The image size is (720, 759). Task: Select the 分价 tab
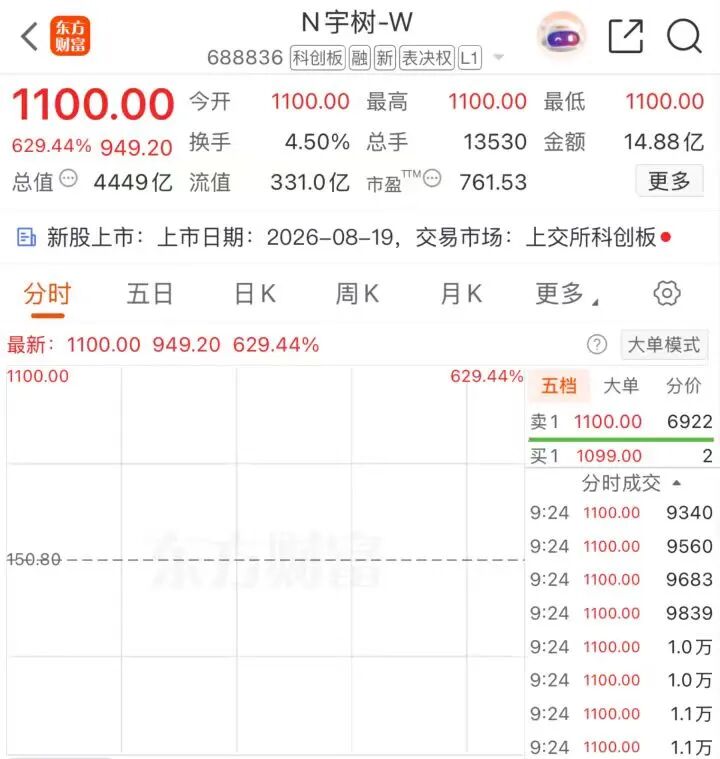[x=683, y=386]
